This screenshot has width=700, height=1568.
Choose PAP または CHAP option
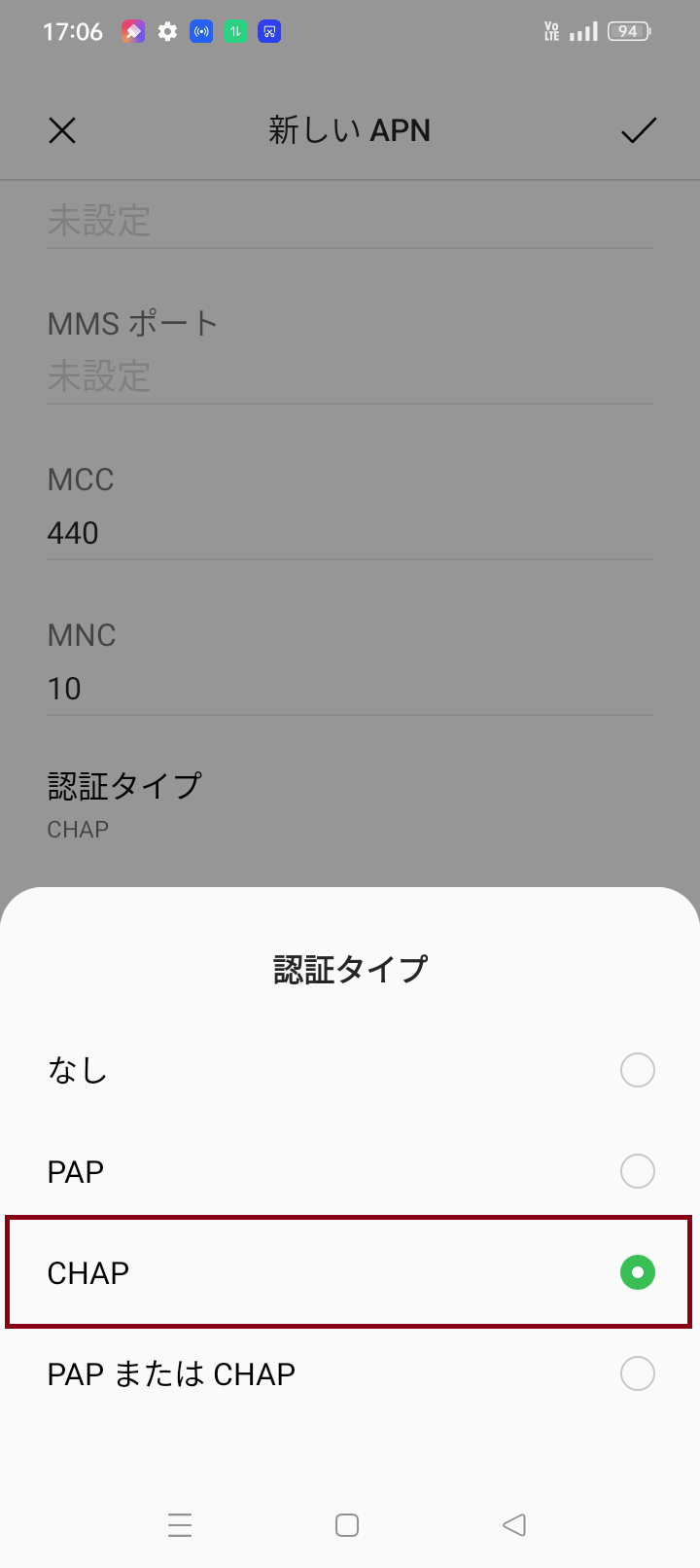tap(350, 1372)
